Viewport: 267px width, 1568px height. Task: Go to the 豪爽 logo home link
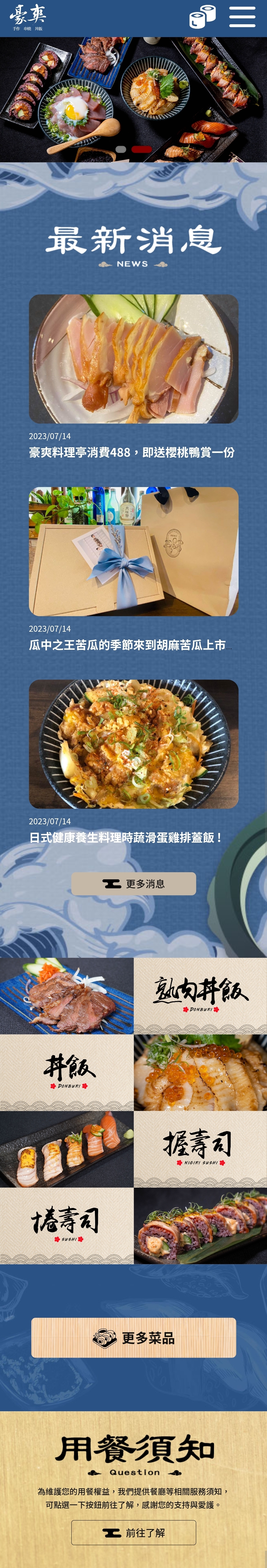tap(27, 18)
